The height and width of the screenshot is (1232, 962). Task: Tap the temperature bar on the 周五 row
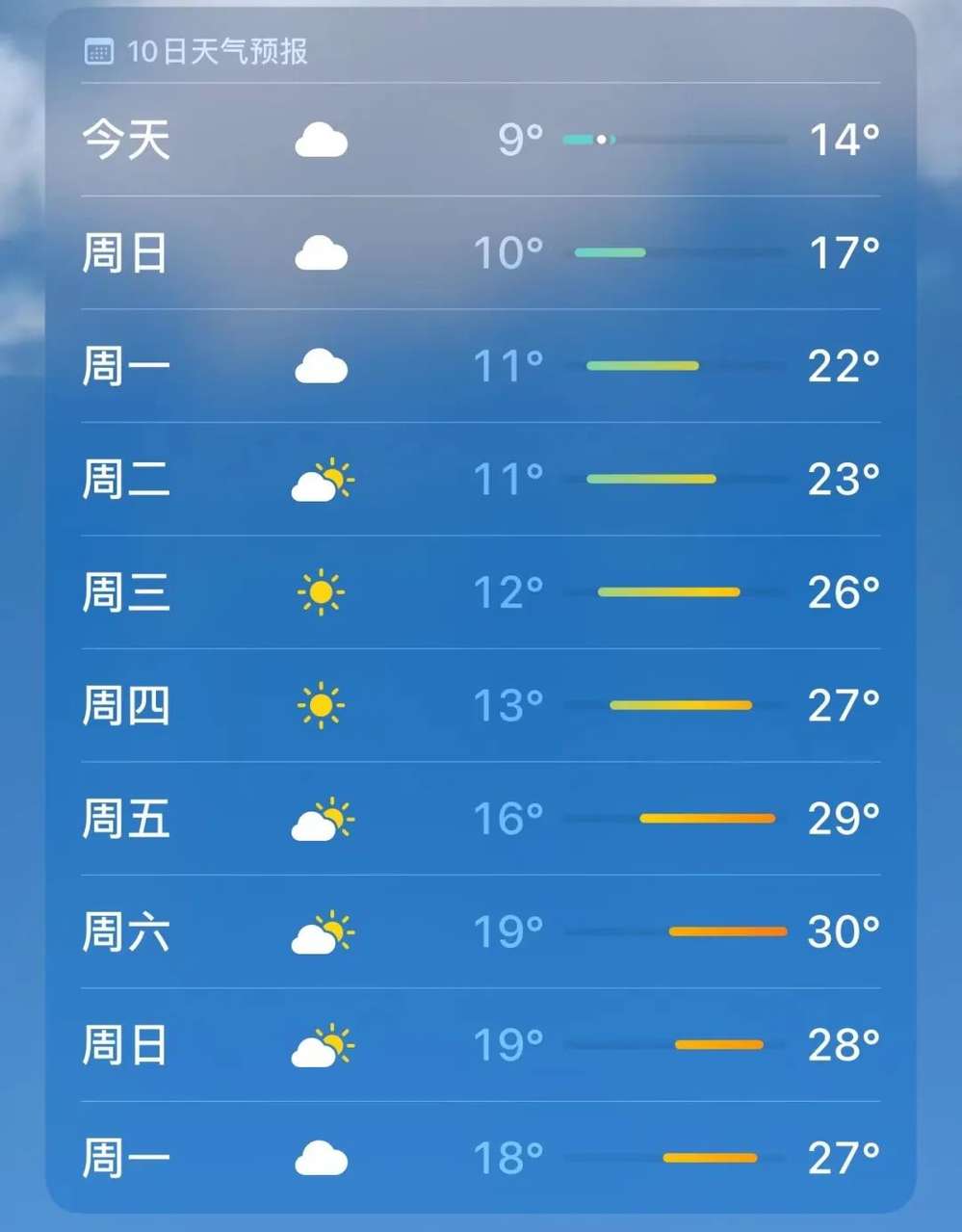(x=674, y=819)
